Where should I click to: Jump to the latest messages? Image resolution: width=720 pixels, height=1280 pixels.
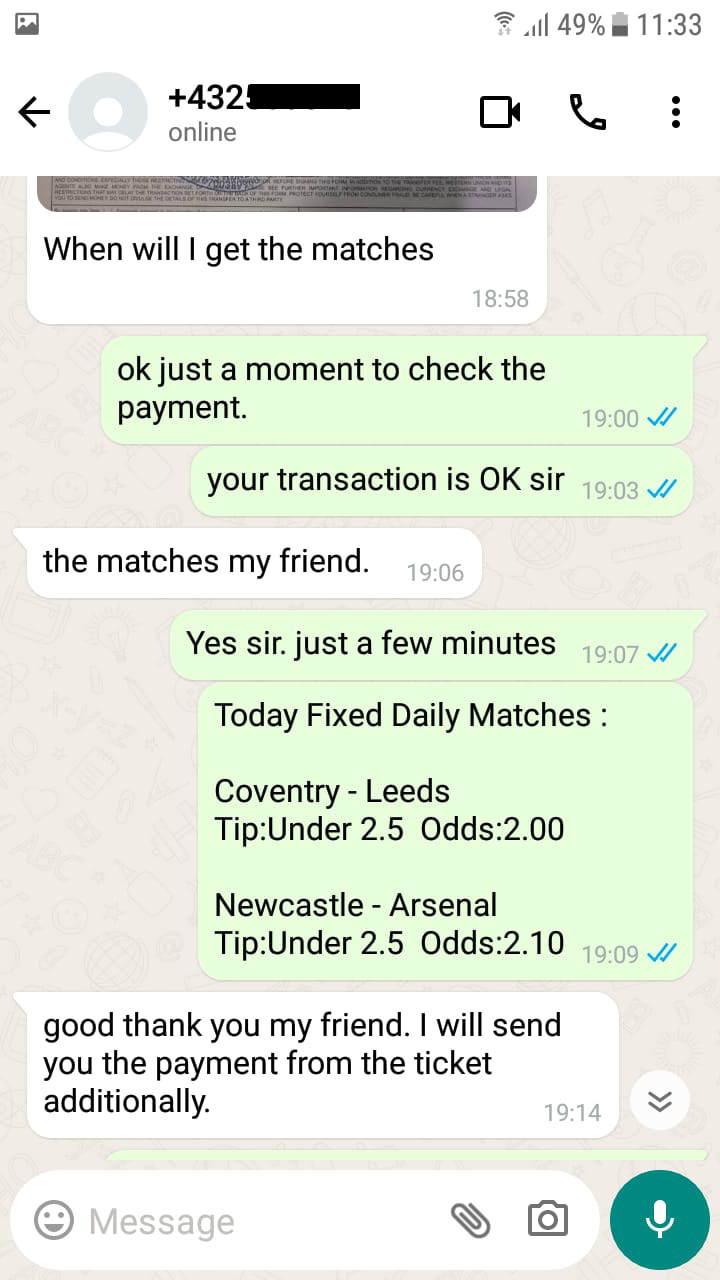[x=660, y=1101]
